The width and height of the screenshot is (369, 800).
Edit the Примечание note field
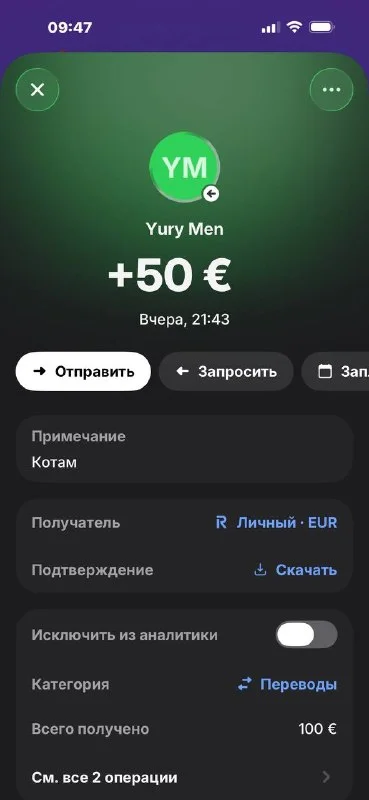[x=184, y=449]
